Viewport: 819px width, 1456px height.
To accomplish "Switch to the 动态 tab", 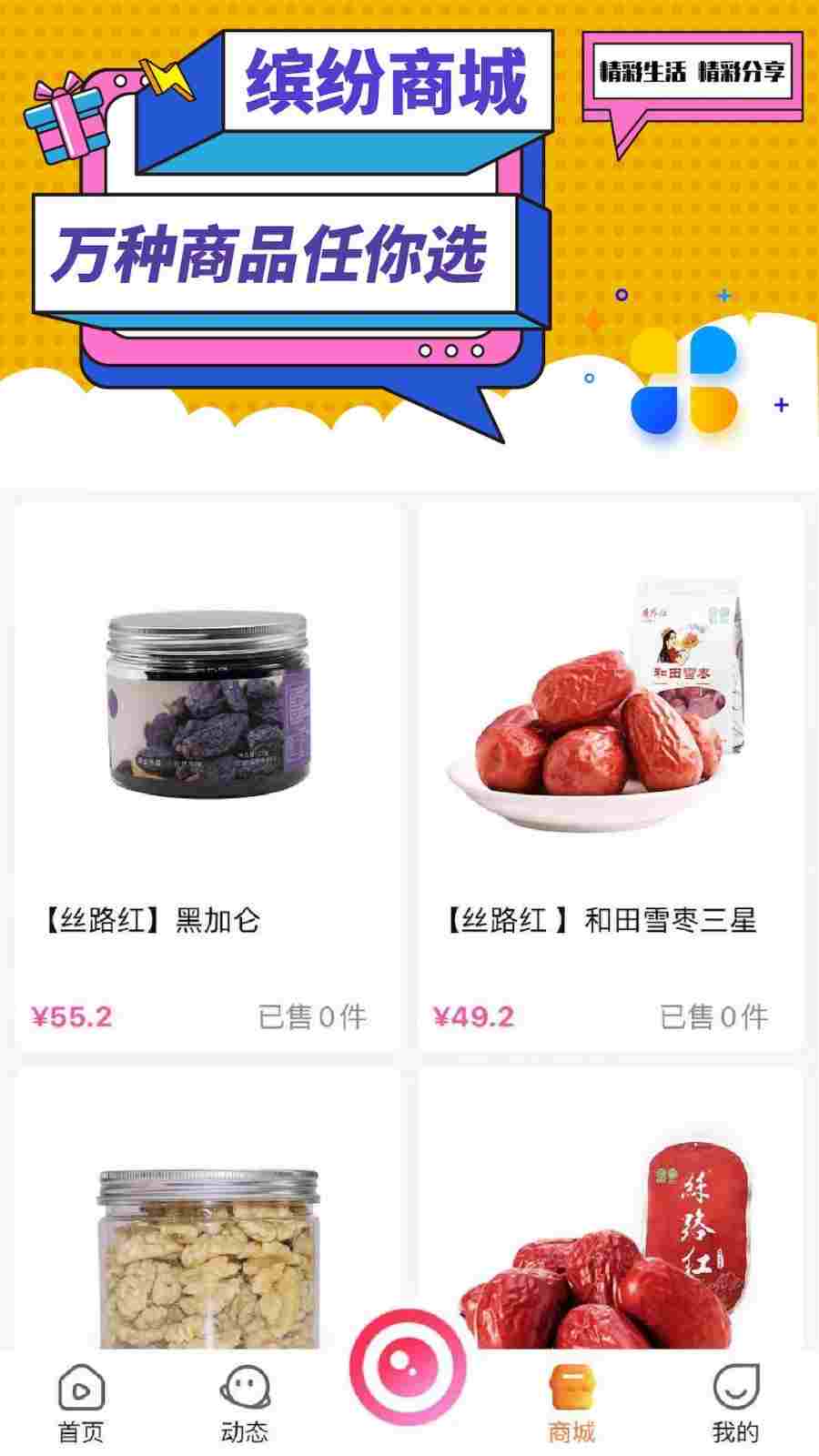I will coord(245,1404).
